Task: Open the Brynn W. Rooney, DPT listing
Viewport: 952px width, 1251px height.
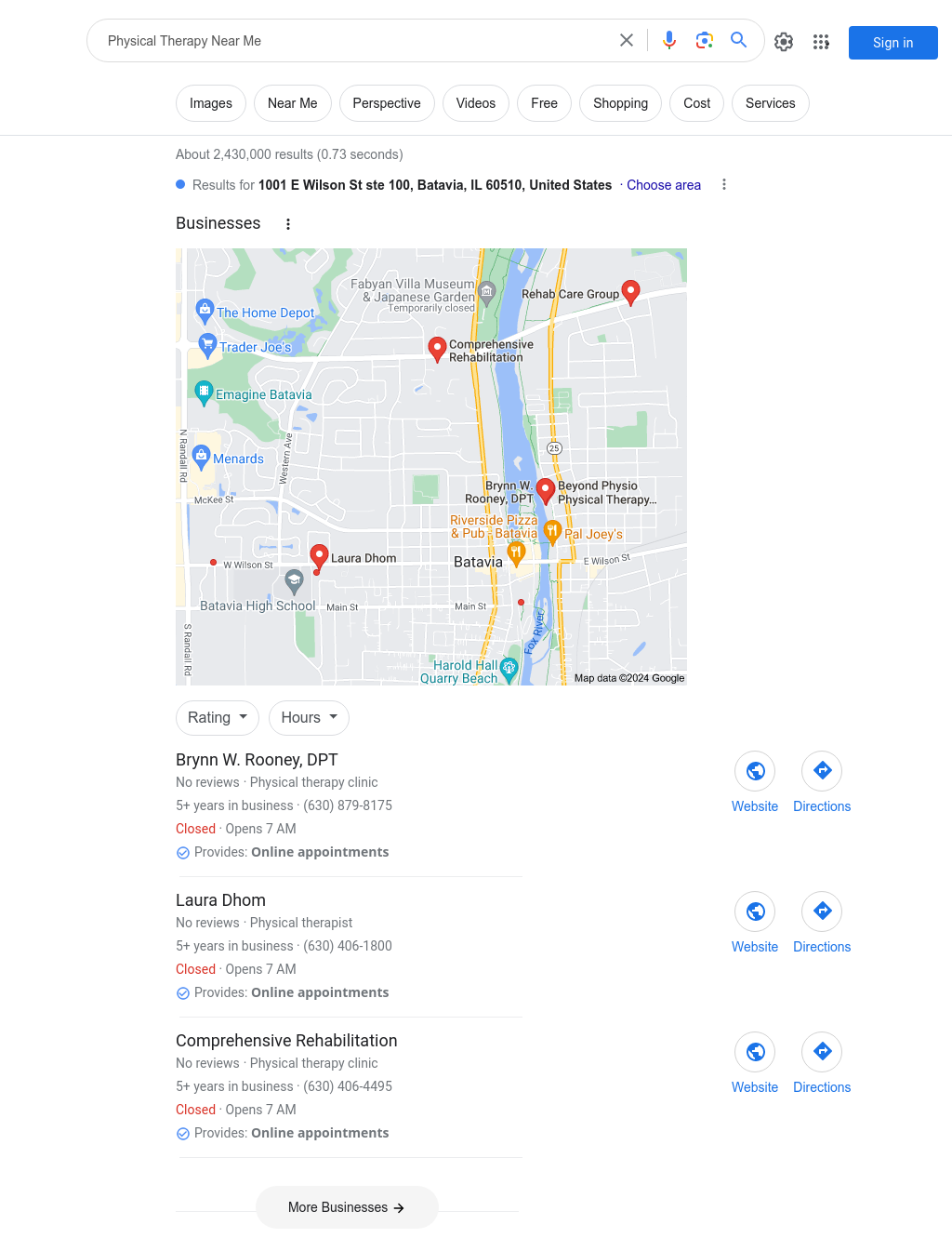Action: click(257, 760)
